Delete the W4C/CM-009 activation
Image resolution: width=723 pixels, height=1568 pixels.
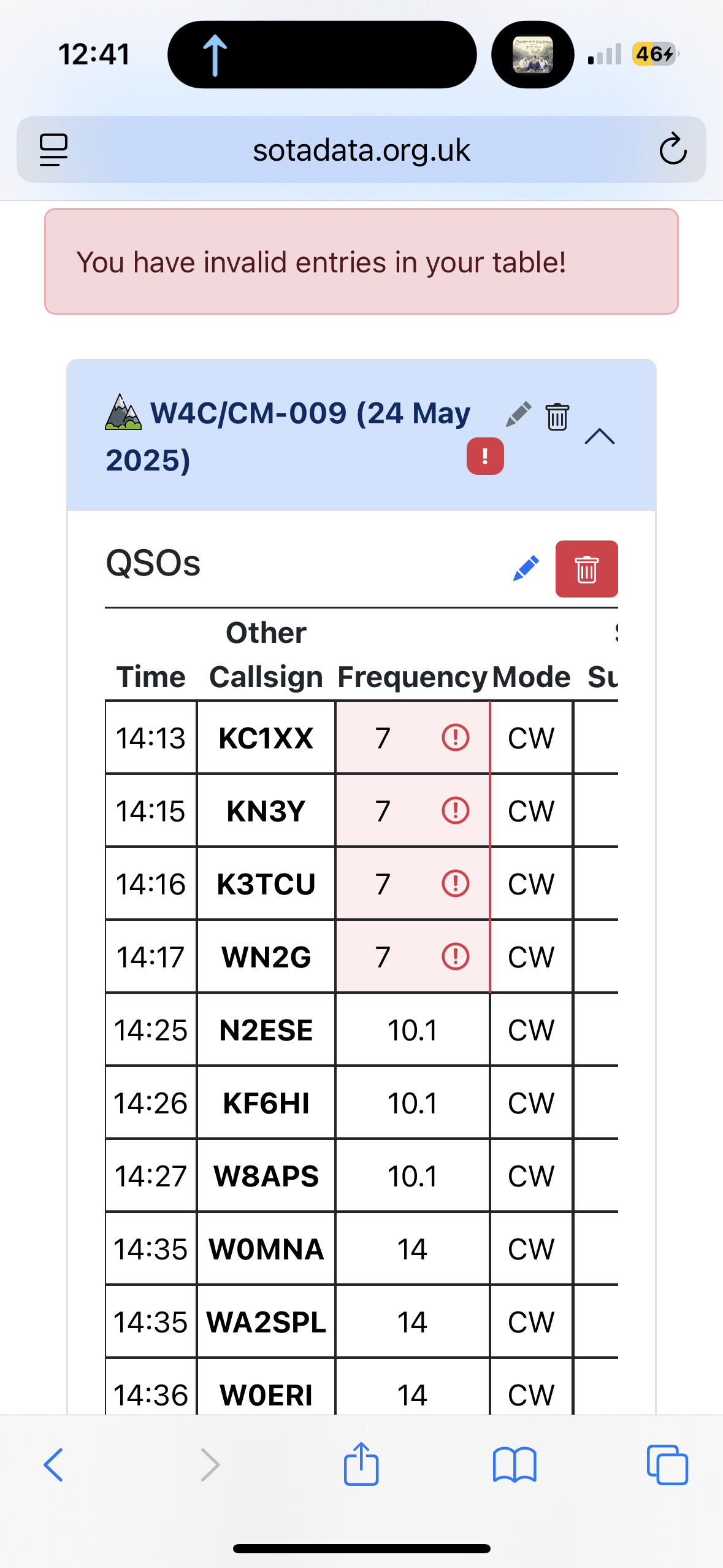pyautogui.click(x=557, y=417)
